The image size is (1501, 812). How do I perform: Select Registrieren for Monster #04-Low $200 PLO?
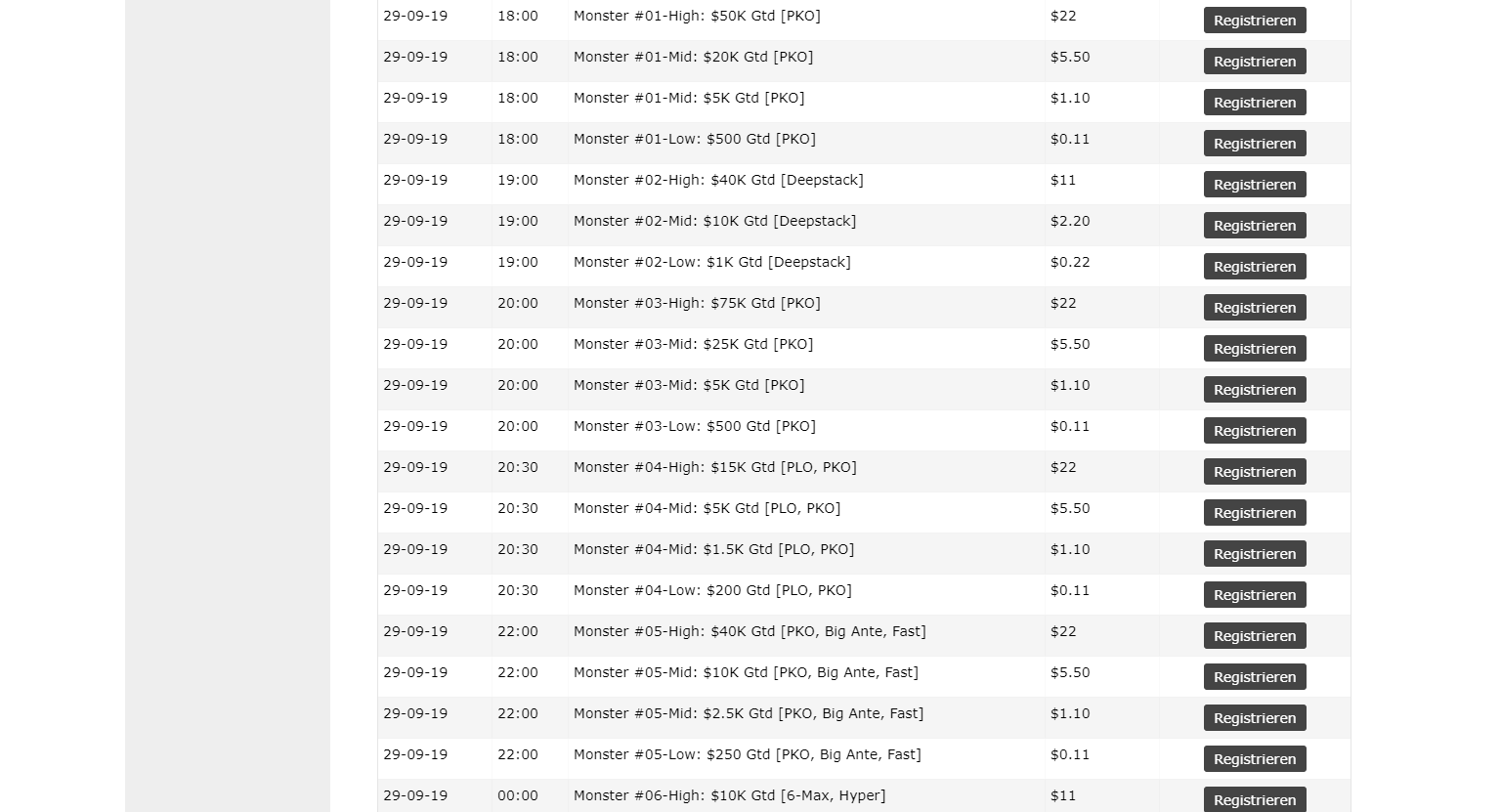[1255, 595]
